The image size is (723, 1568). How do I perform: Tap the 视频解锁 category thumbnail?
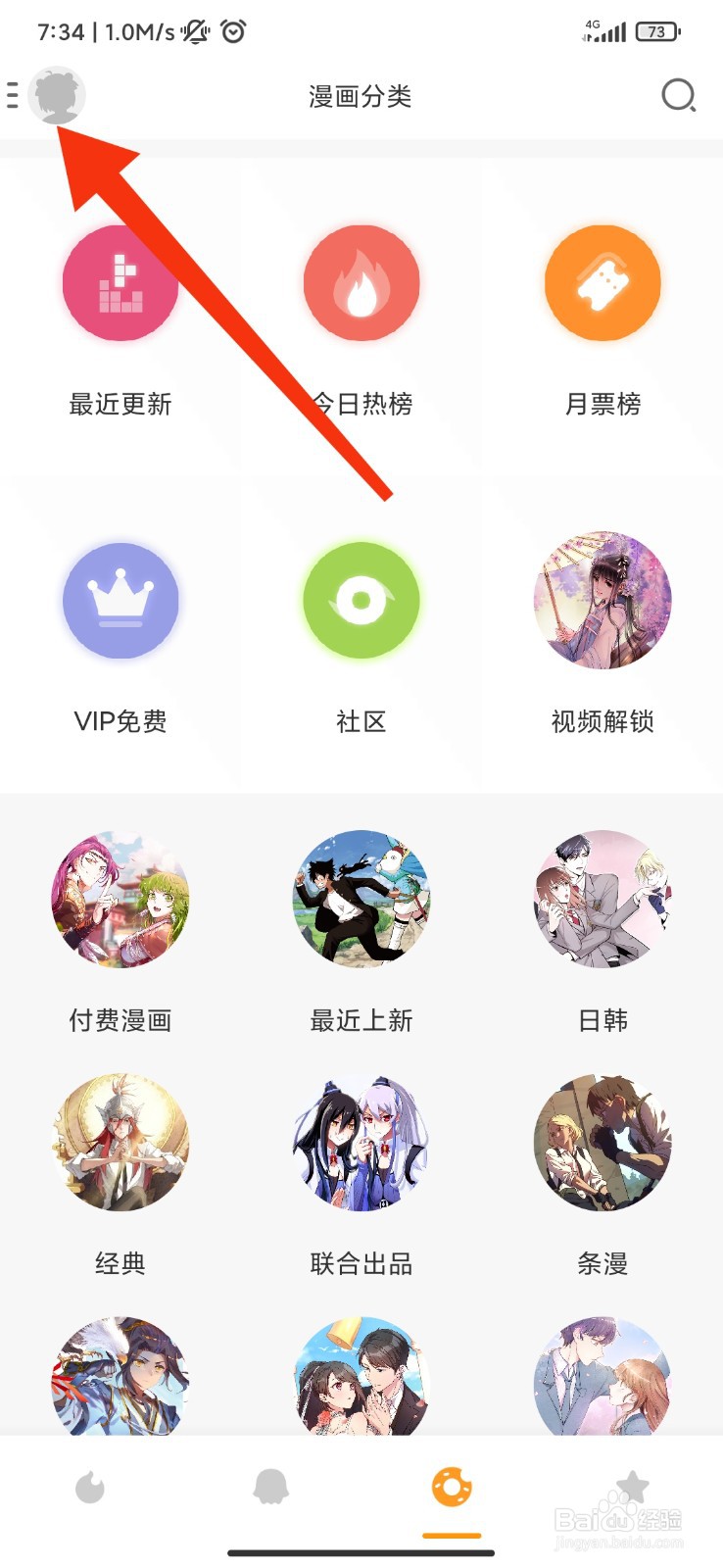(x=602, y=601)
